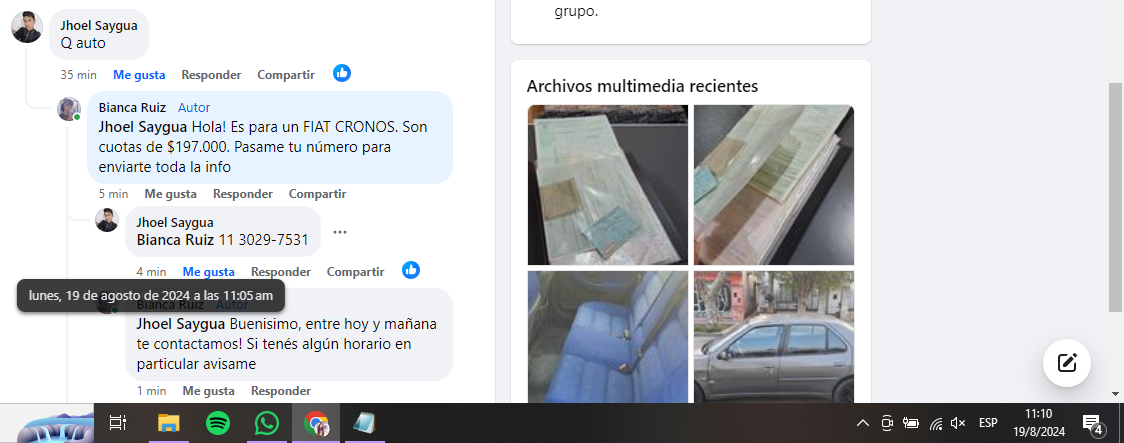Viewport: 1124px width, 443px height.
Task: Open Spotify from the taskbar
Action: point(218,423)
